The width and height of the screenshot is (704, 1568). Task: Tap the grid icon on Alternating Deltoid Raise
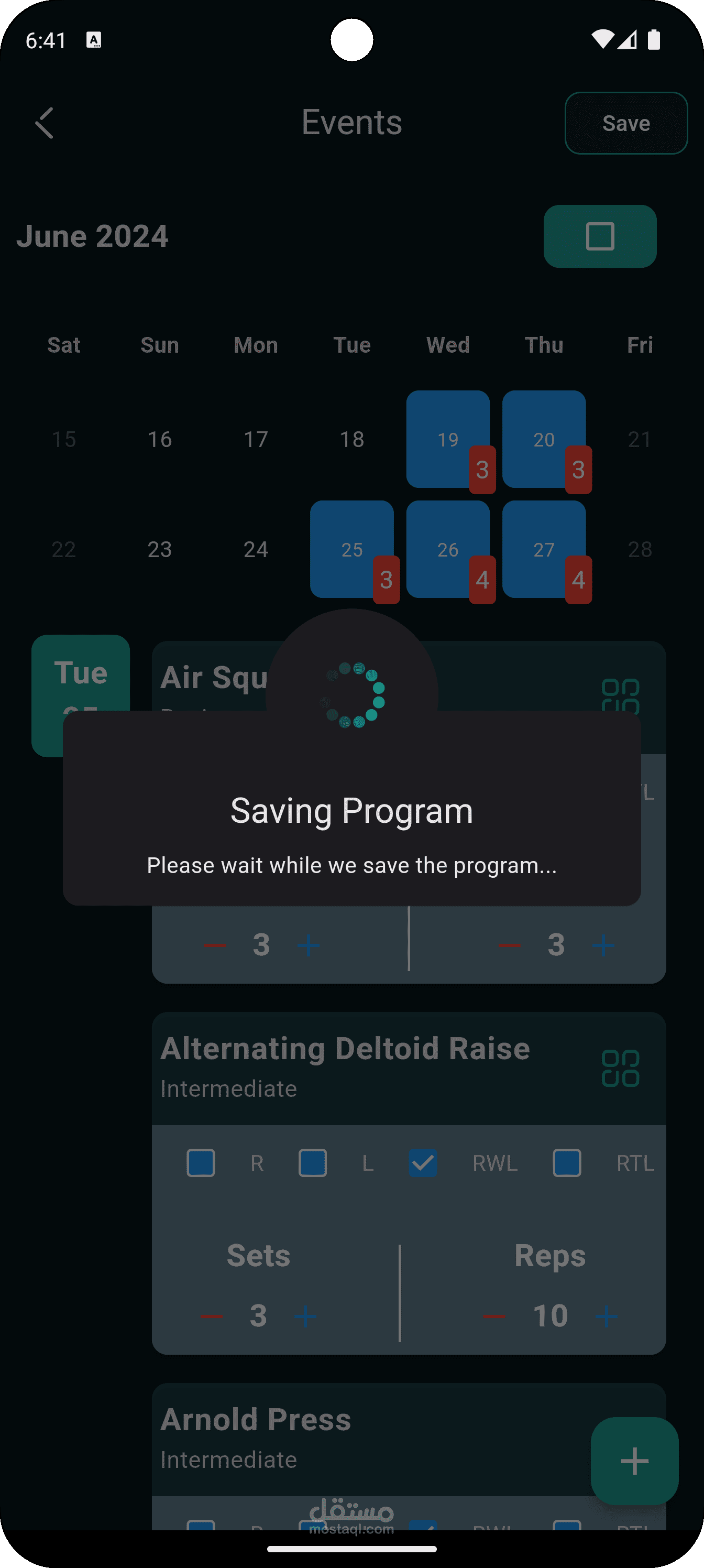pyautogui.click(x=620, y=1068)
